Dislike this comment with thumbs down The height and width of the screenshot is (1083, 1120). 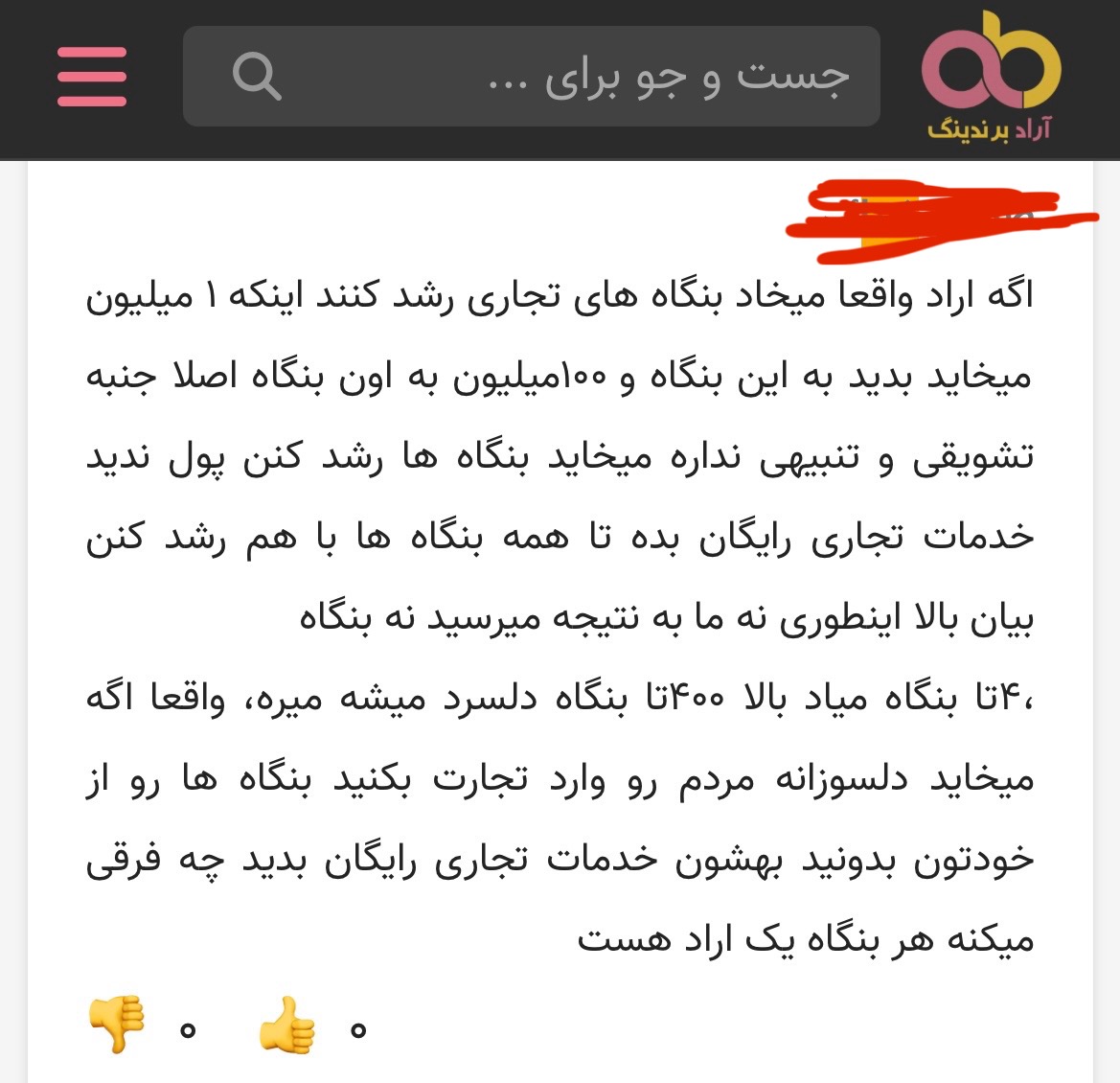coord(116,1025)
